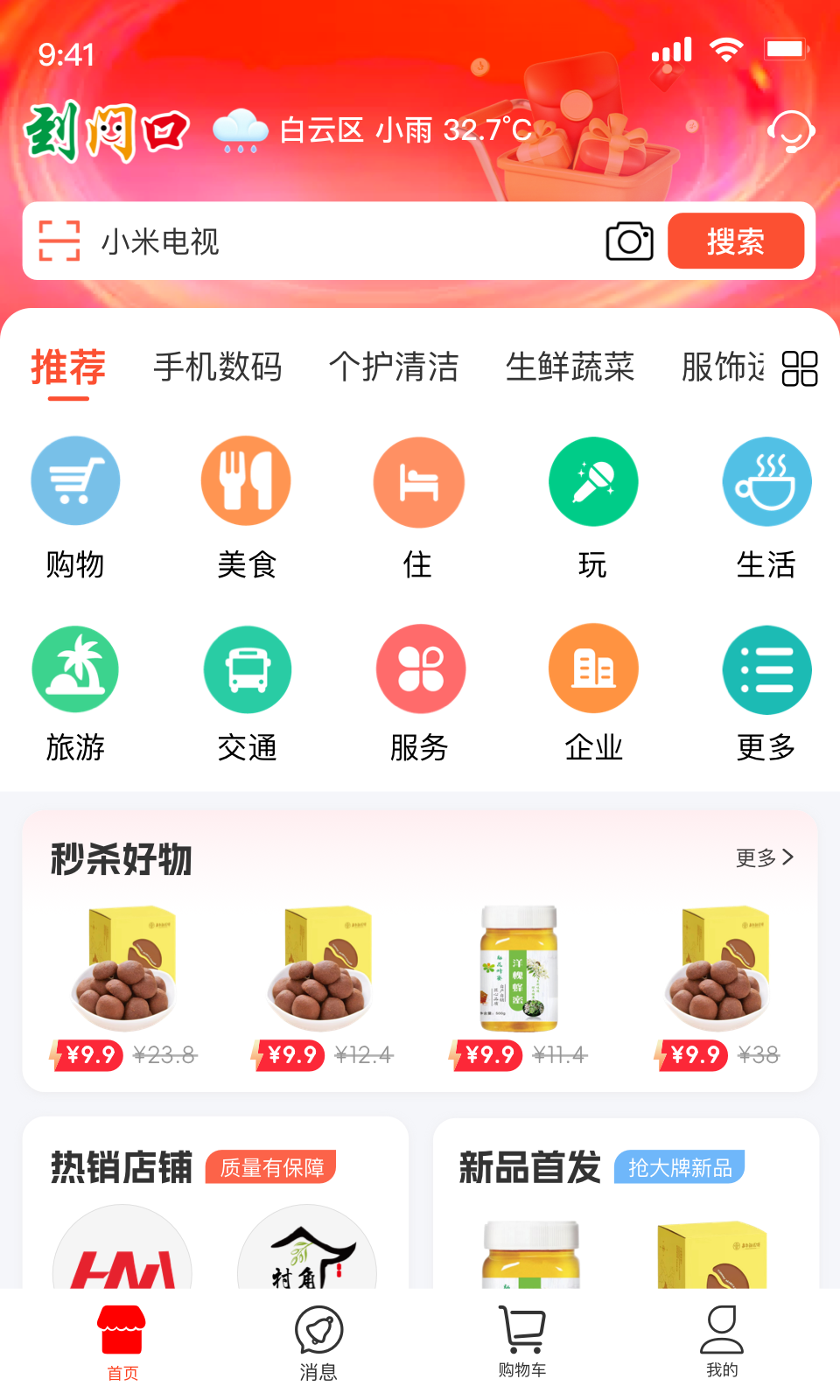Switch to the 生鲜蔬菜 tab
Viewport: 840px width, 1400px height.
(x=571, y=367)
